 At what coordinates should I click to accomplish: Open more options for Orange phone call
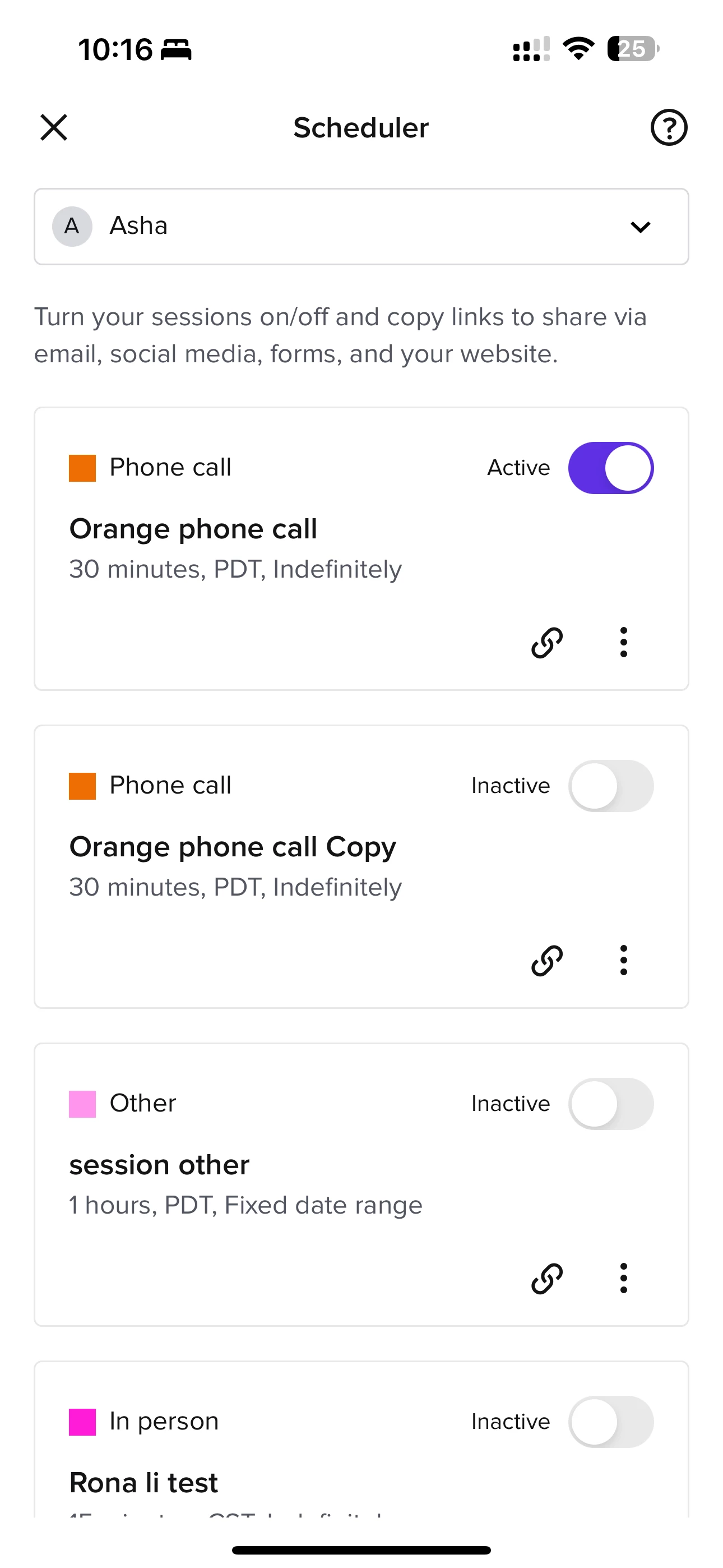coord(623,643)
